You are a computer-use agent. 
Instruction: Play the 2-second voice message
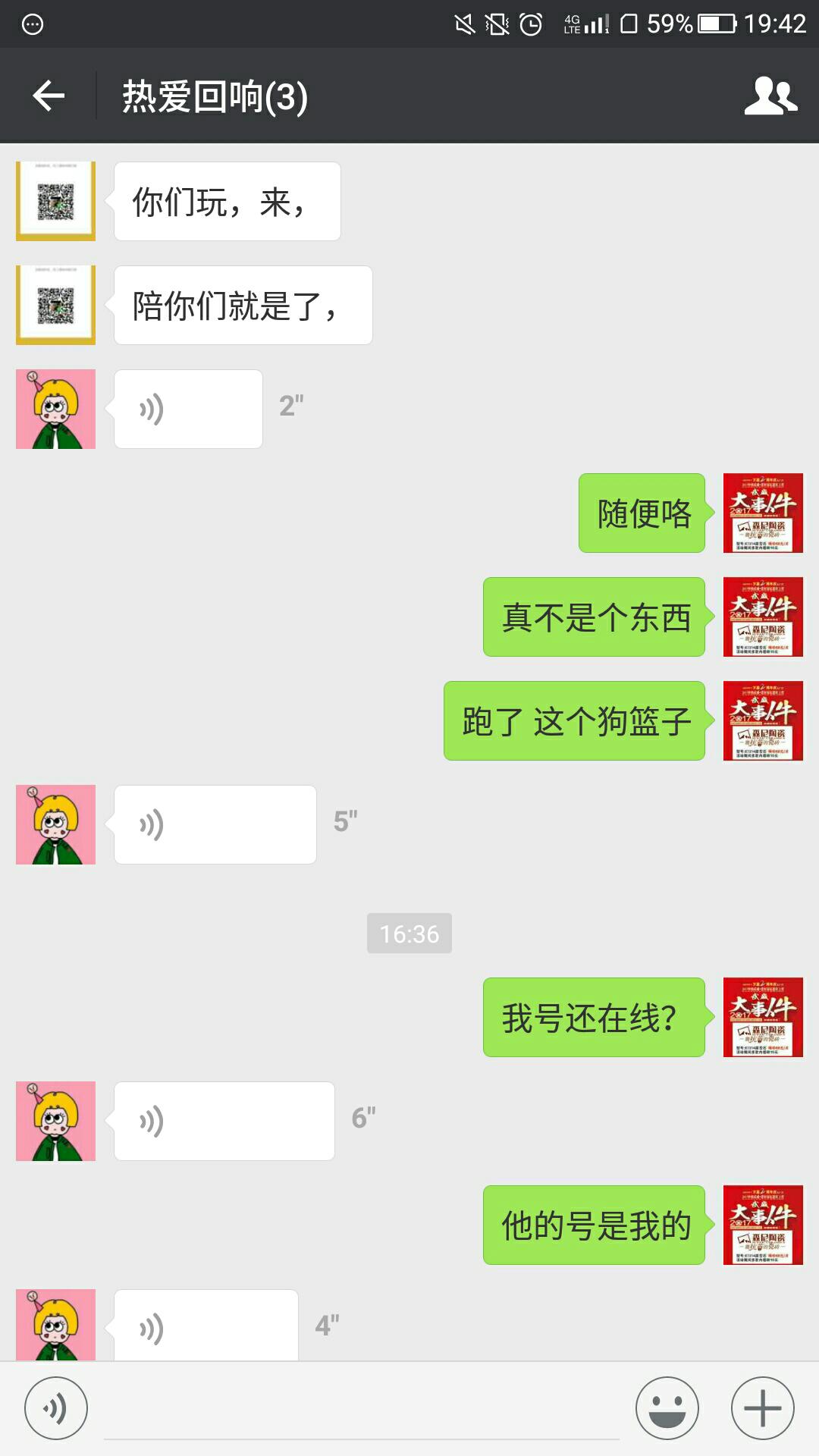point(188,409)
